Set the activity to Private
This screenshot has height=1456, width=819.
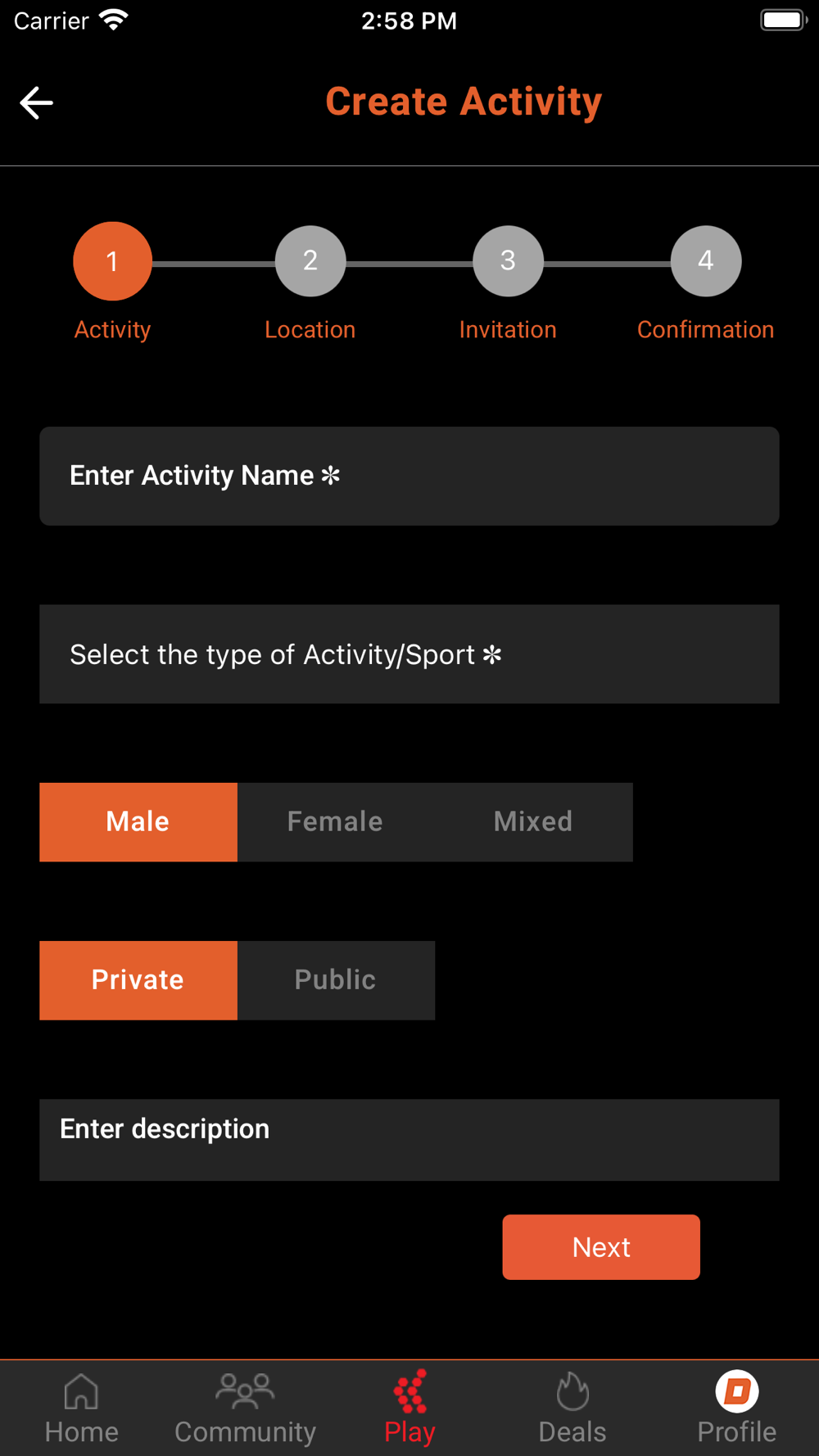pyautogui.click(x=138, y=980)
